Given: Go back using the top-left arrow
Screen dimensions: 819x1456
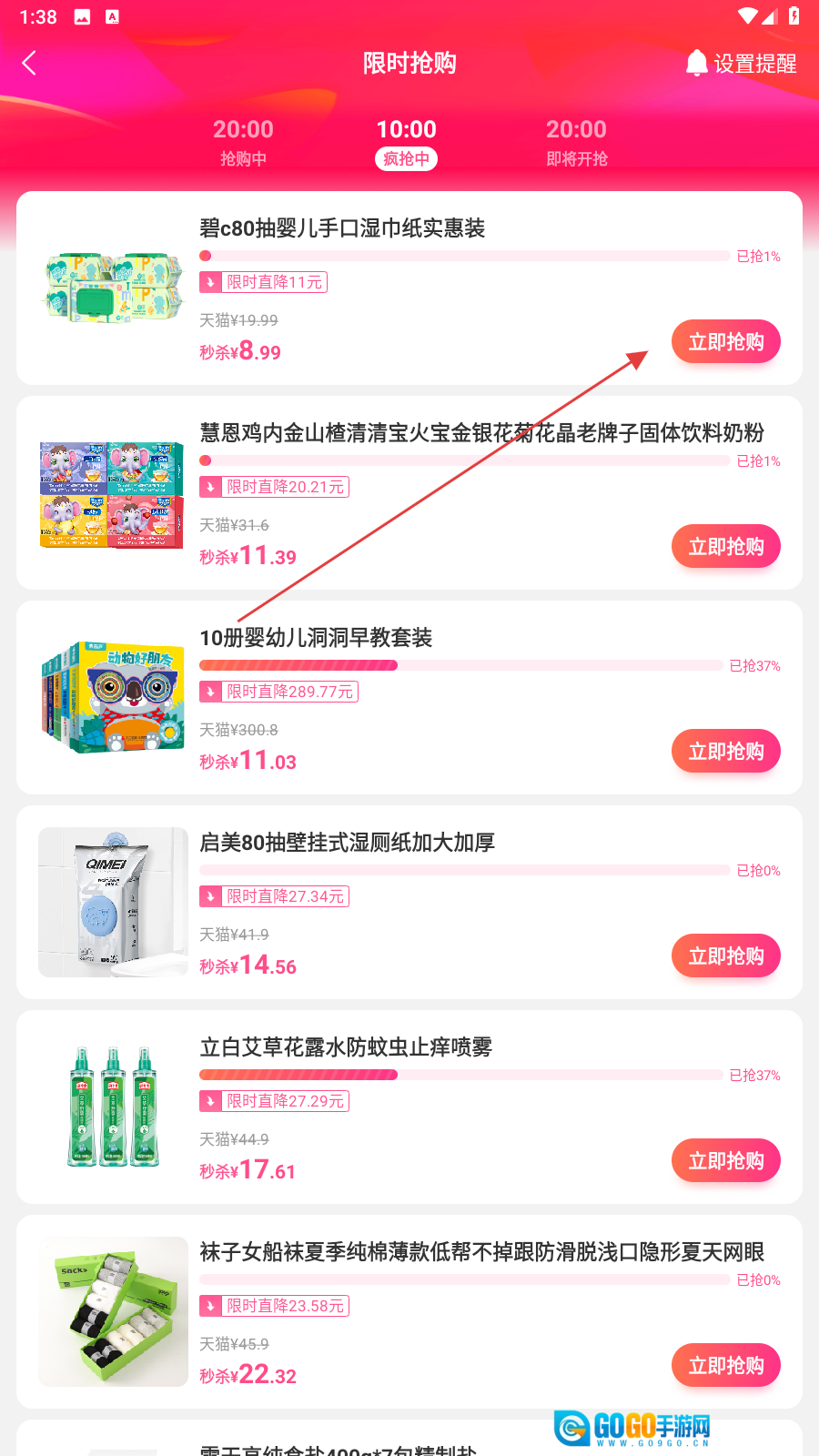Looking at the screenshot, I should tap(30, 63).
